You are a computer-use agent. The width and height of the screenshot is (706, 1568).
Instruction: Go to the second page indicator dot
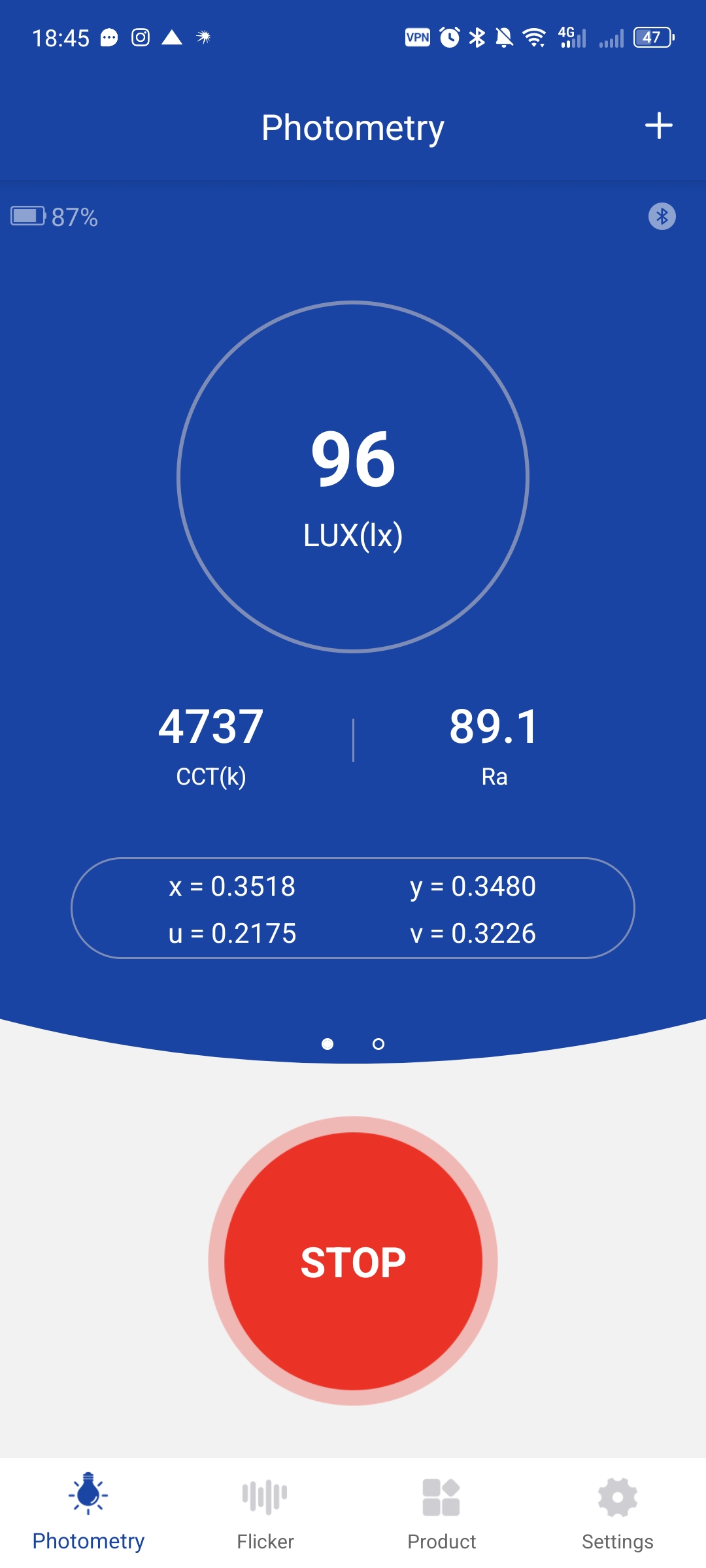click(x=378, y=1044)
